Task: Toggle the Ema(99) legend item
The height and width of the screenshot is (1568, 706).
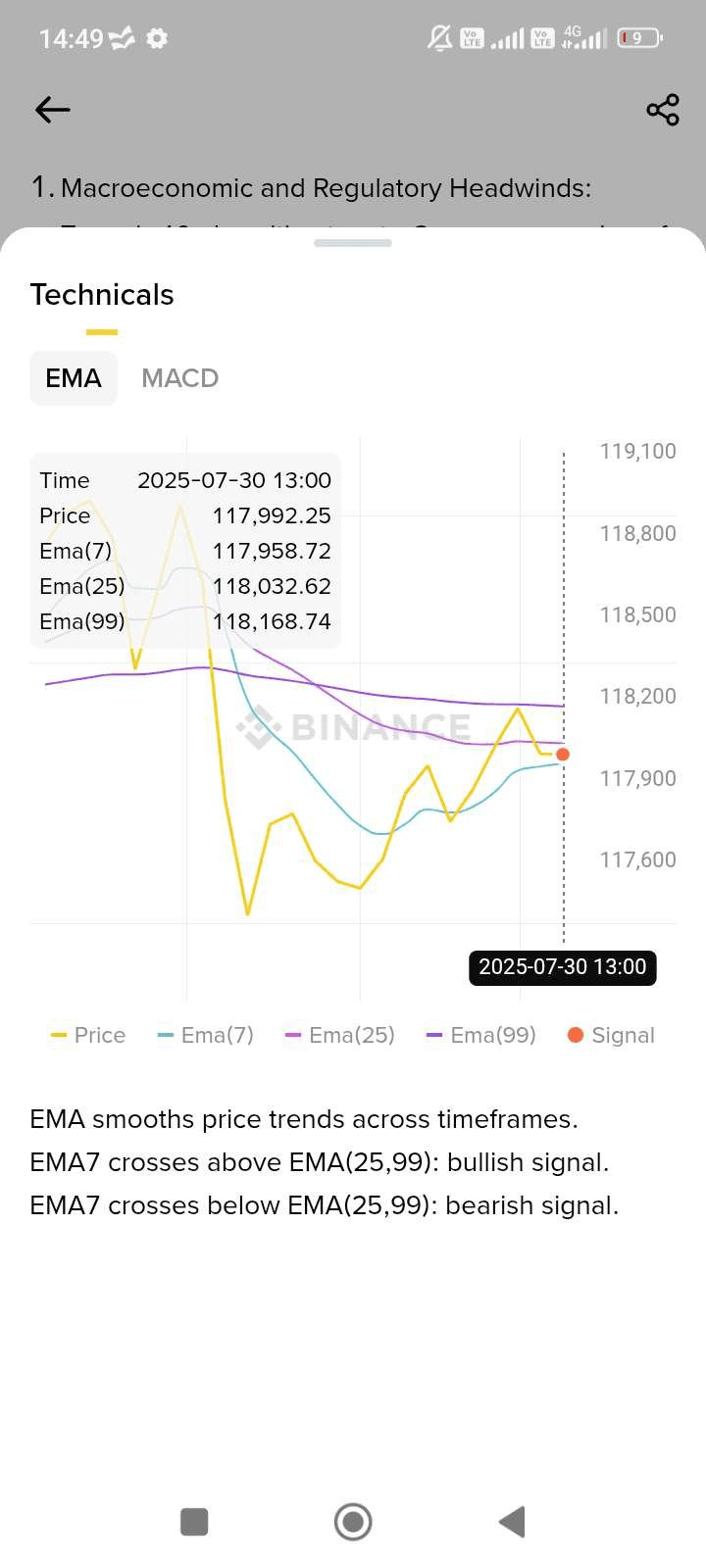Action: click(481, 1035)
